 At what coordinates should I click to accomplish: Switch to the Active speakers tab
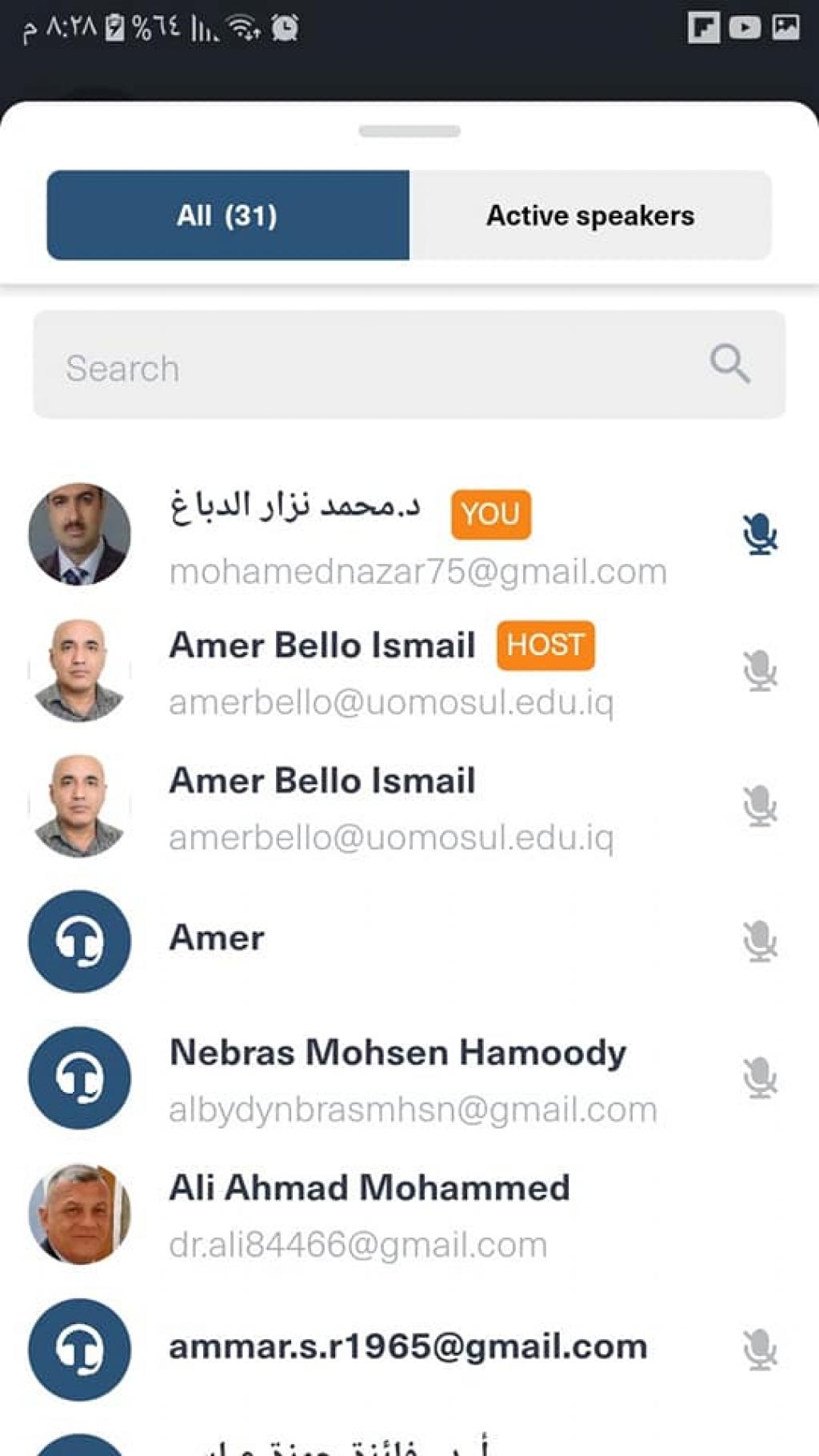coord(590,215)
